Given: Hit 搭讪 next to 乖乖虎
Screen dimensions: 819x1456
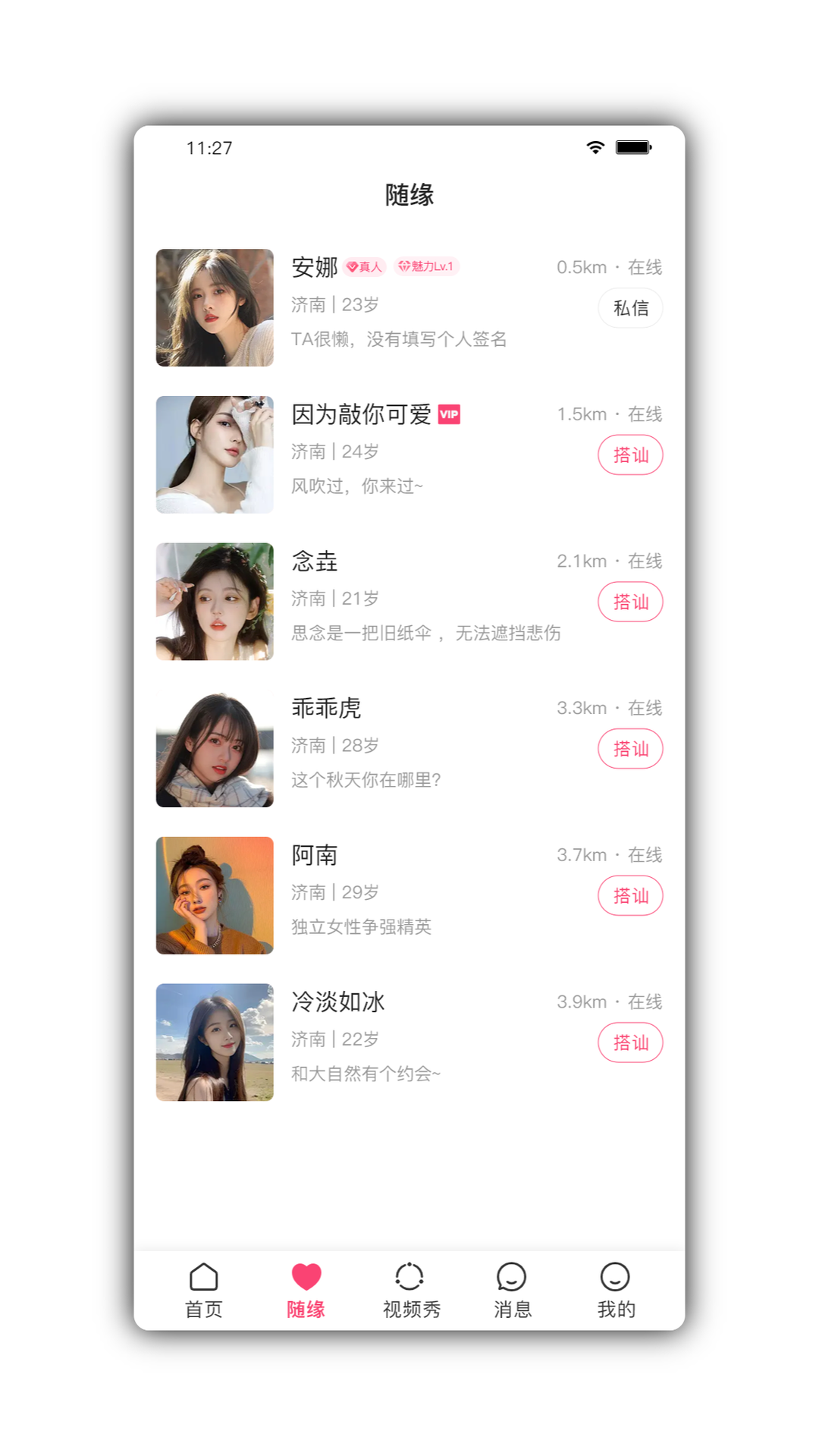Looking at the screenshot, I should pyautogui.click(x=630, y=749).
